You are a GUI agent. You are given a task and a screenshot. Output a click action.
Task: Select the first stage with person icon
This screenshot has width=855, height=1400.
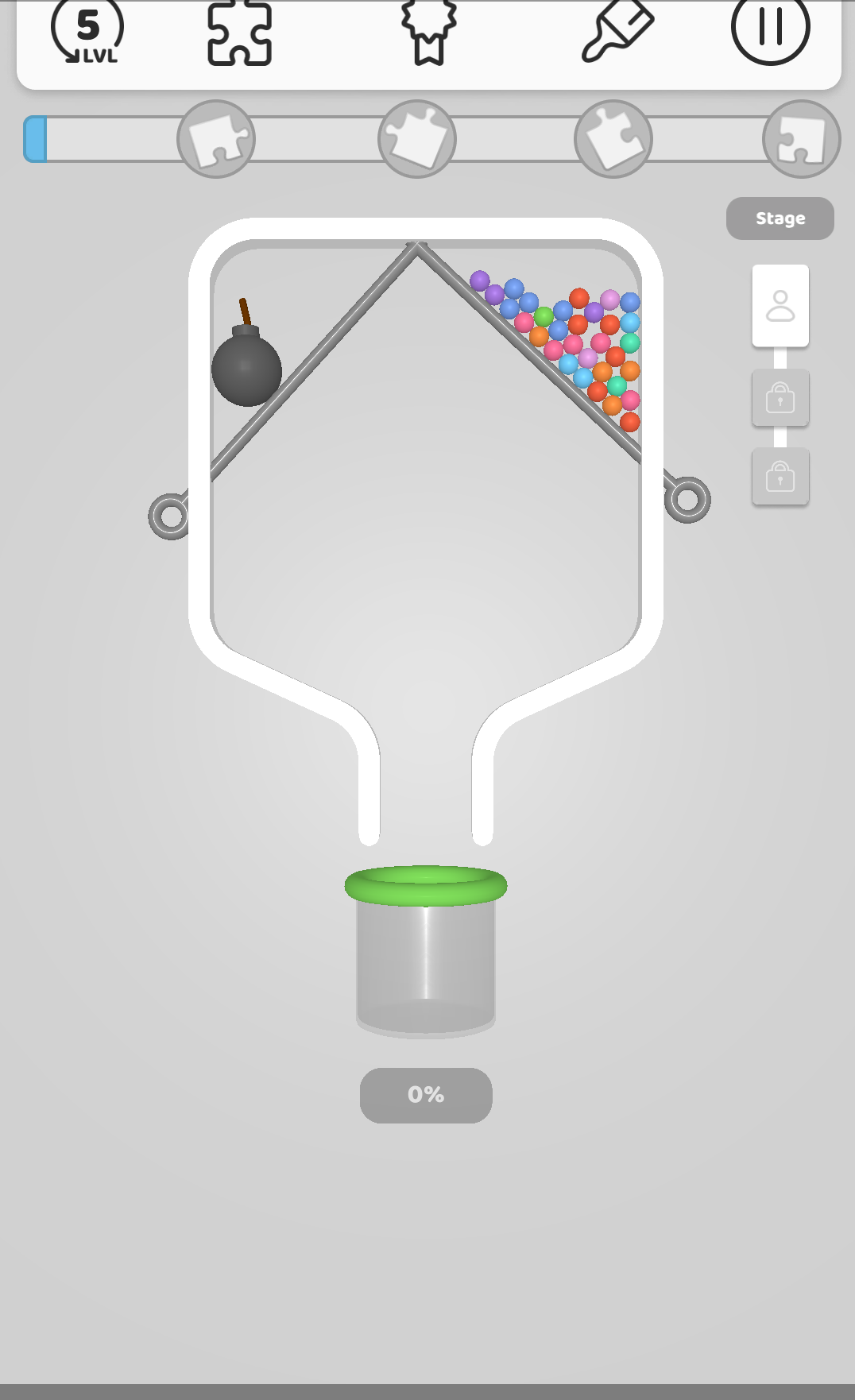coord(780,306)
